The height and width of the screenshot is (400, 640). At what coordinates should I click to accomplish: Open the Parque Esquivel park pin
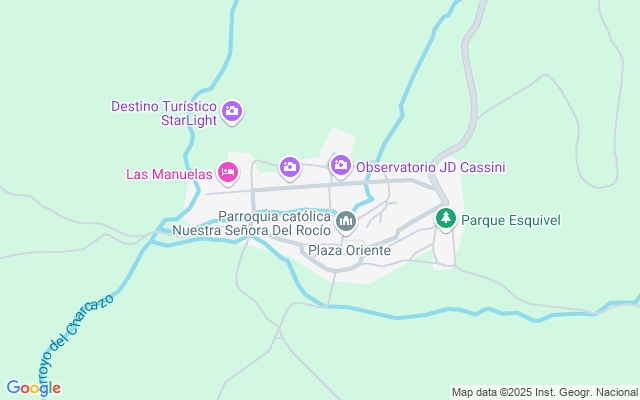point(445,218)
